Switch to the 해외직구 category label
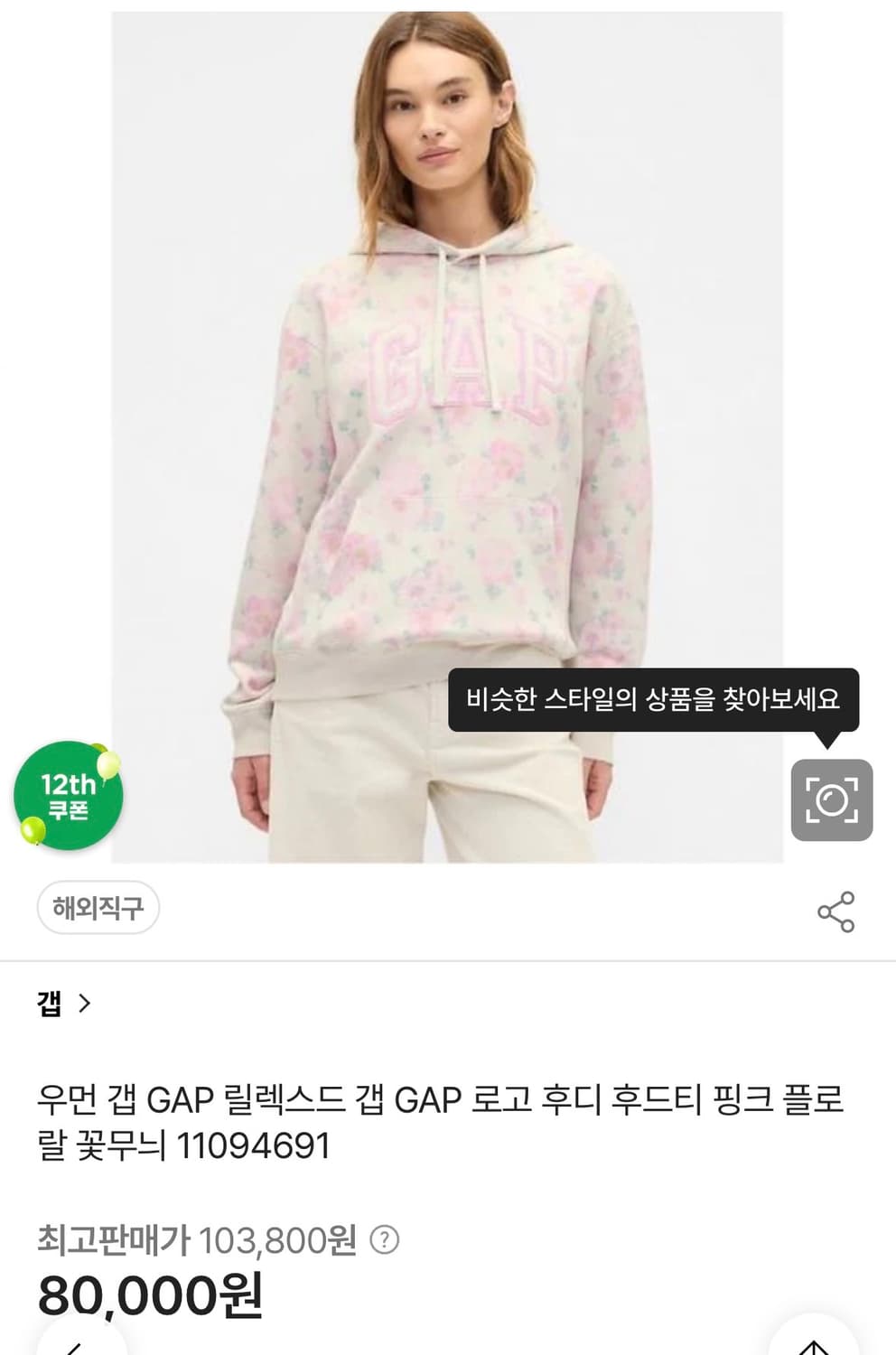Screen dimensions: 896x1355 click(98, 909)
